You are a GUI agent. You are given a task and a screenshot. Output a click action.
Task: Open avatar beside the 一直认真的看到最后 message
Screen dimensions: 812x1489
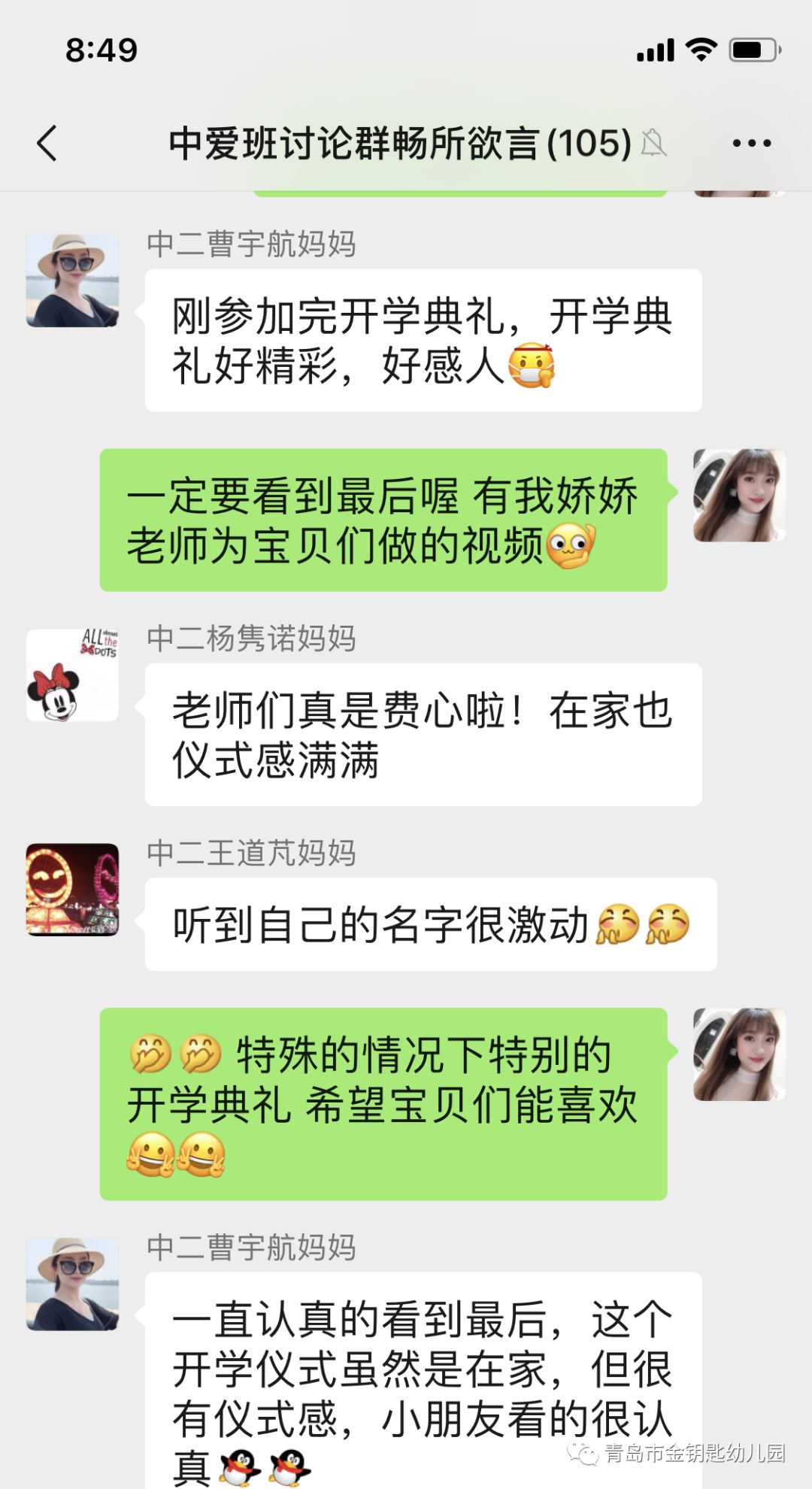[72, 1284]
